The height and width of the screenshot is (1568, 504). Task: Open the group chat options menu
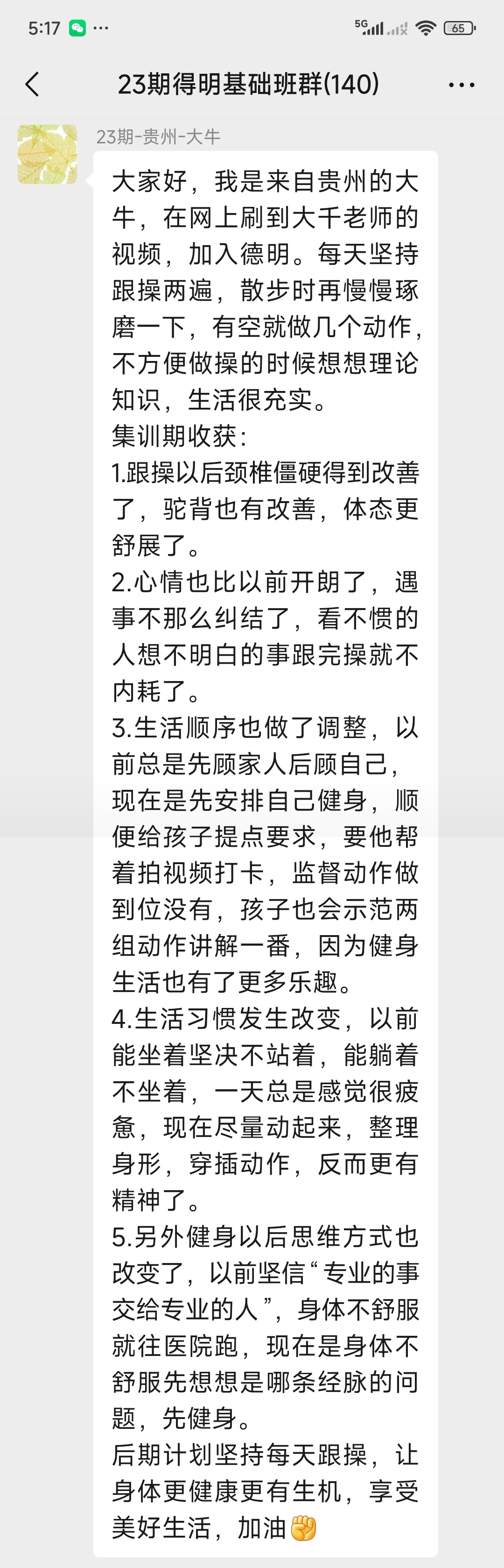point(462,85)
